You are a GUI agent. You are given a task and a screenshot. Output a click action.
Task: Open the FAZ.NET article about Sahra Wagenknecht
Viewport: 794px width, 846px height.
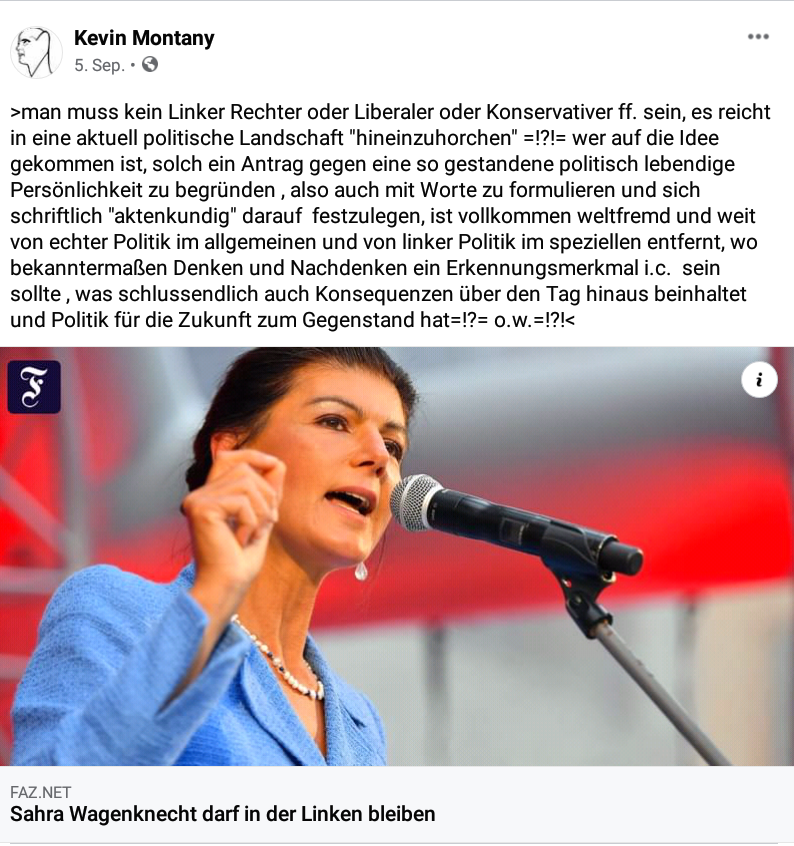(223, 814)
